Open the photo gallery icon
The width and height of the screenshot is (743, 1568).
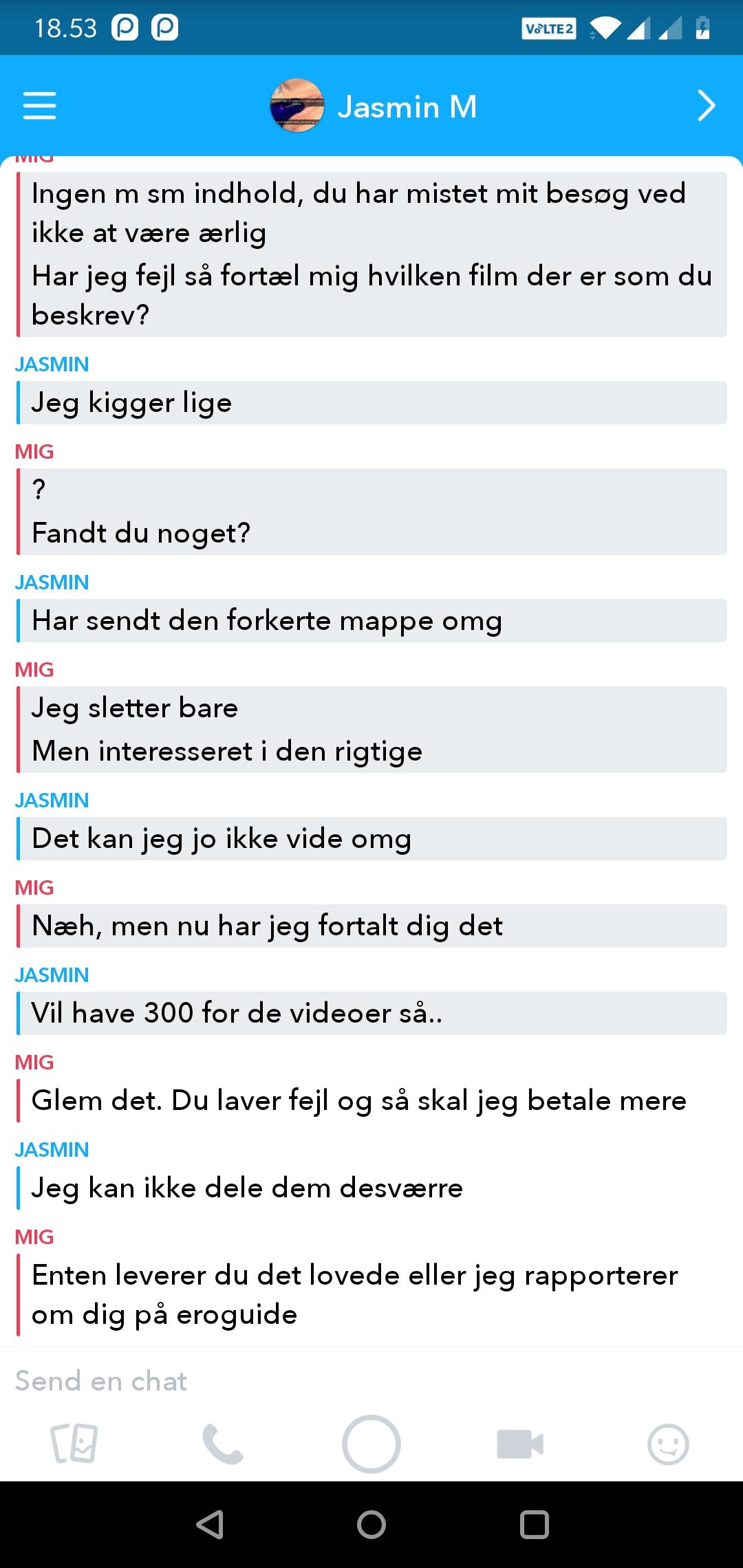pos(74,1444)
